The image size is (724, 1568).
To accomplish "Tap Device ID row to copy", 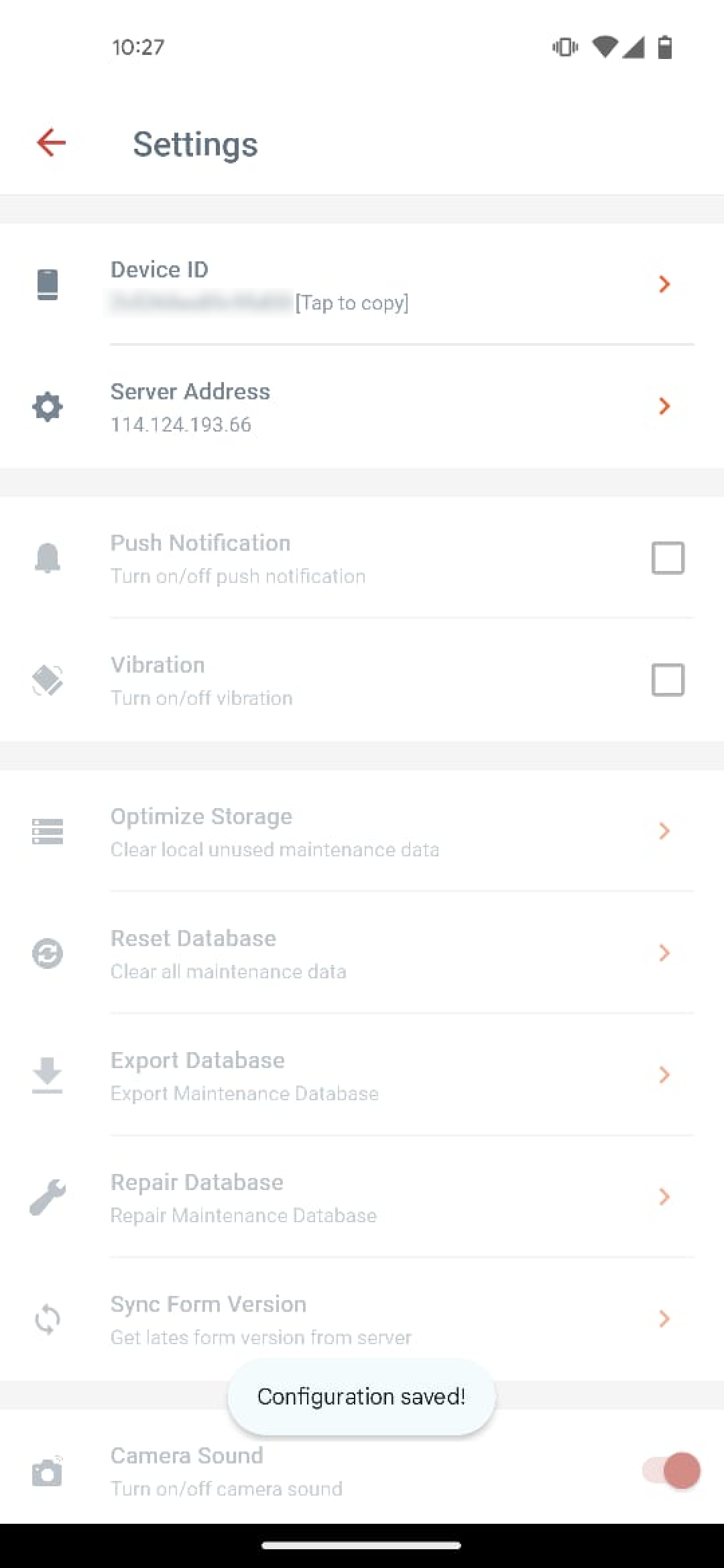I will 362,285.
